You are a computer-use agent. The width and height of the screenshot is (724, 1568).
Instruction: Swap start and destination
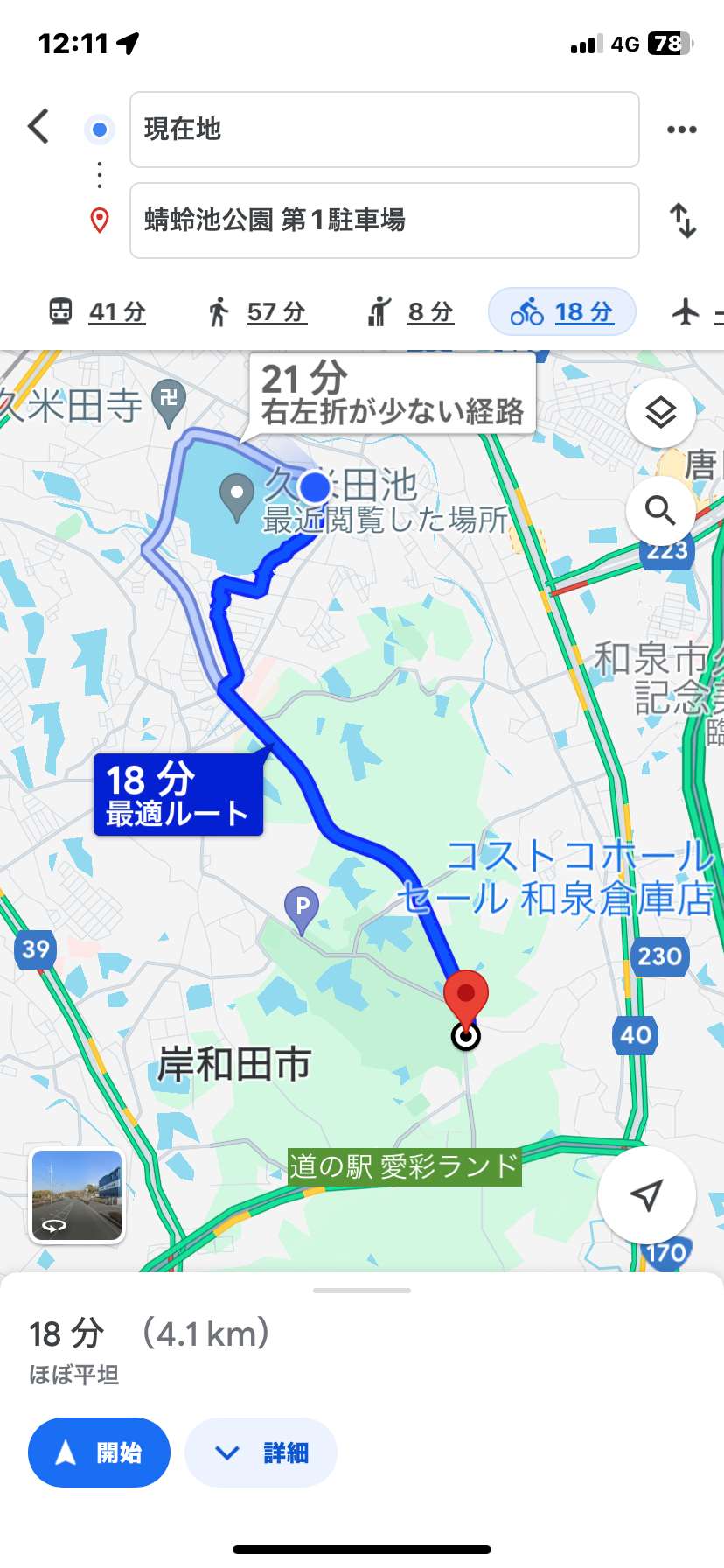(682, 220)
